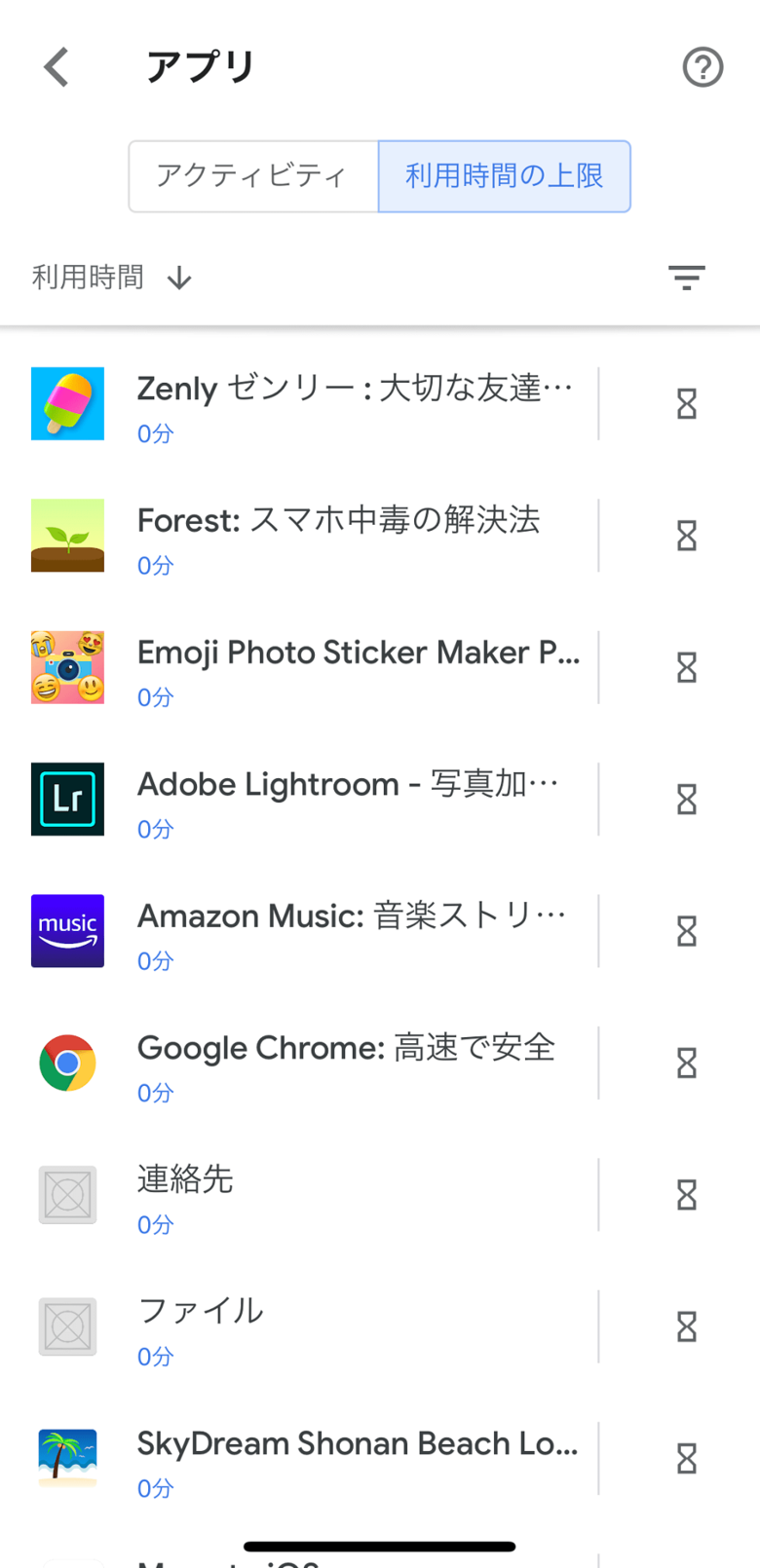Open the 0分 usage link for Zenly
This screenshot has width=760, height=1568.
click(x=154, y=433)
